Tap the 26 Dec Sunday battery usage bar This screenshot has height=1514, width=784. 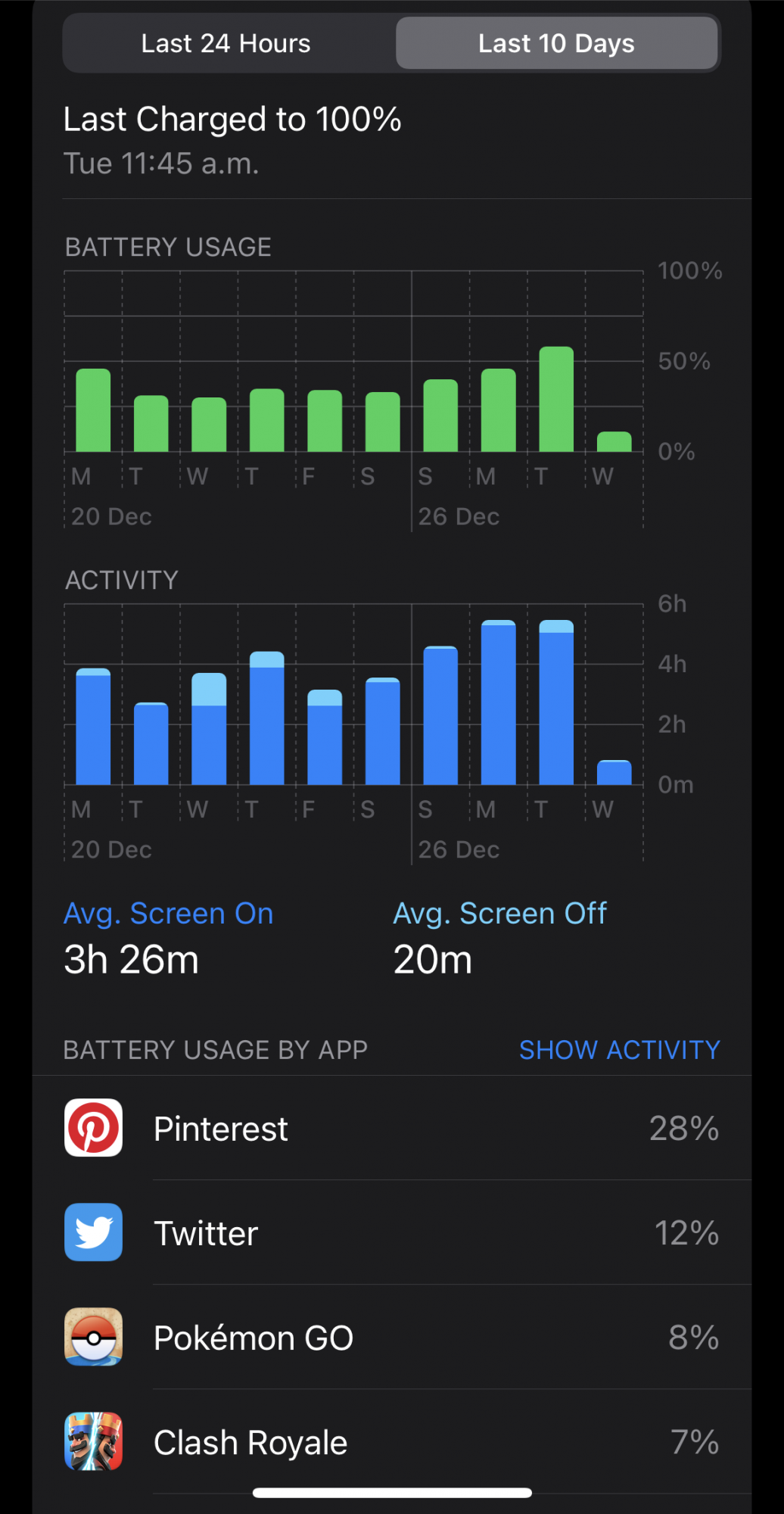pyautogui.click(x=440, y=416)
